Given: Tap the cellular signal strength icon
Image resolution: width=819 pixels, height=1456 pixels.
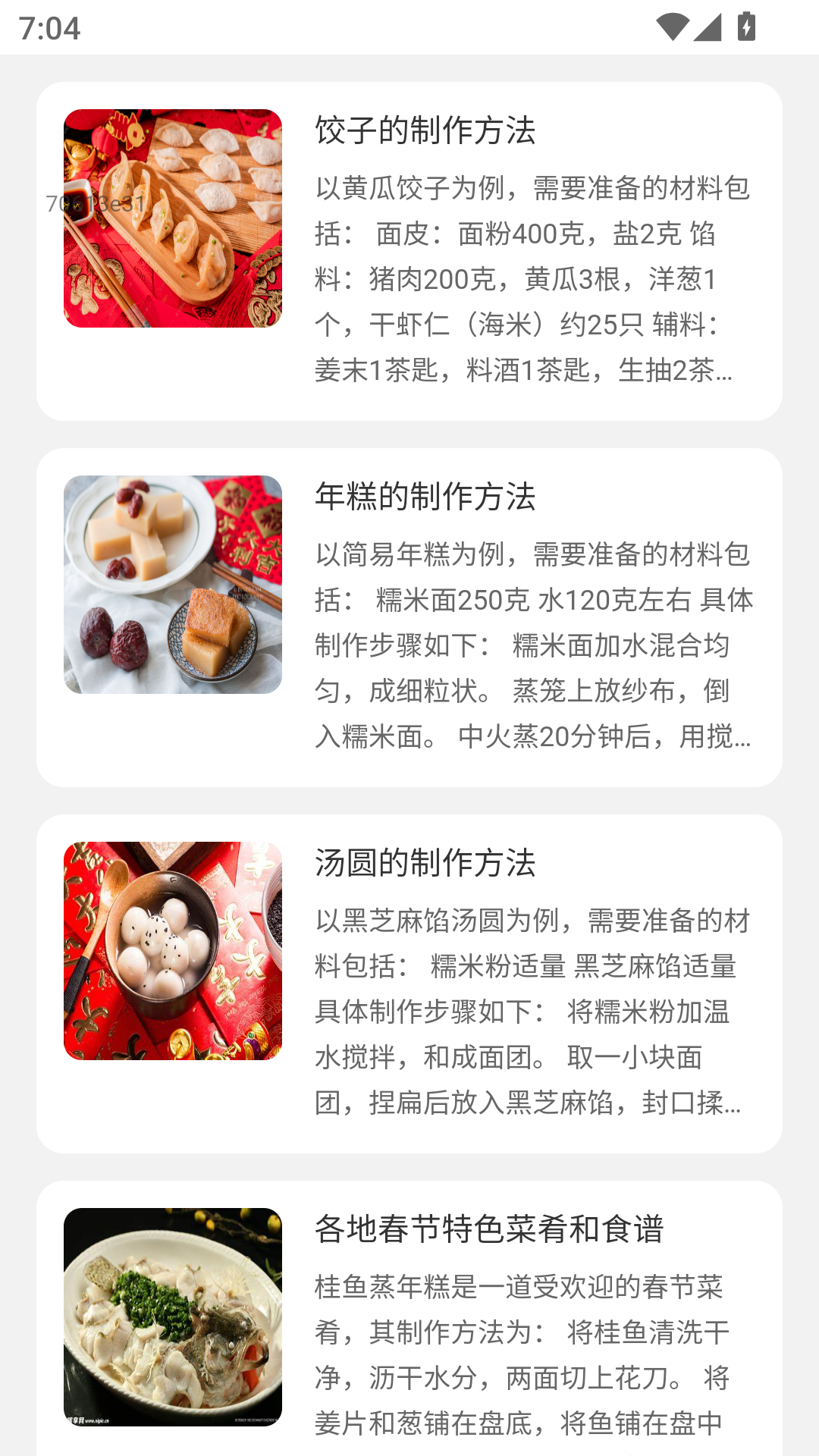Looking at the screenshot, I should 709,26.
